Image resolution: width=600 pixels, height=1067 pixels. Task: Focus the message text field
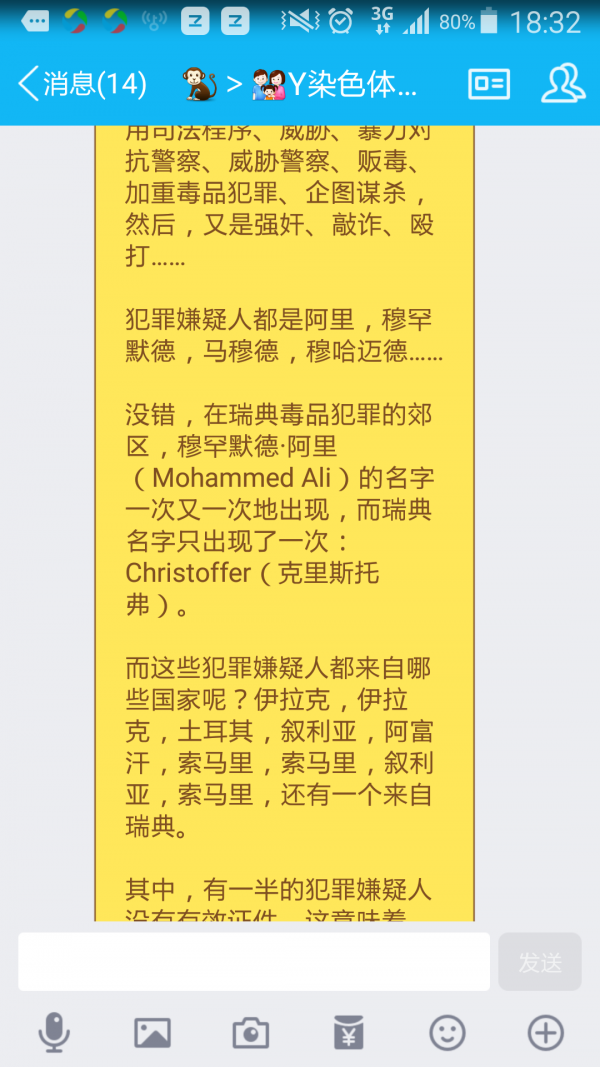point(254,962)
